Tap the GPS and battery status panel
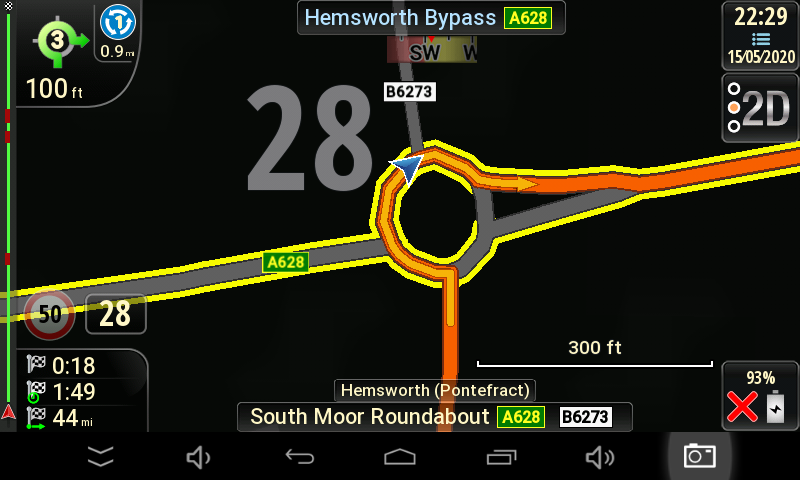 click(x=760, y=396)
